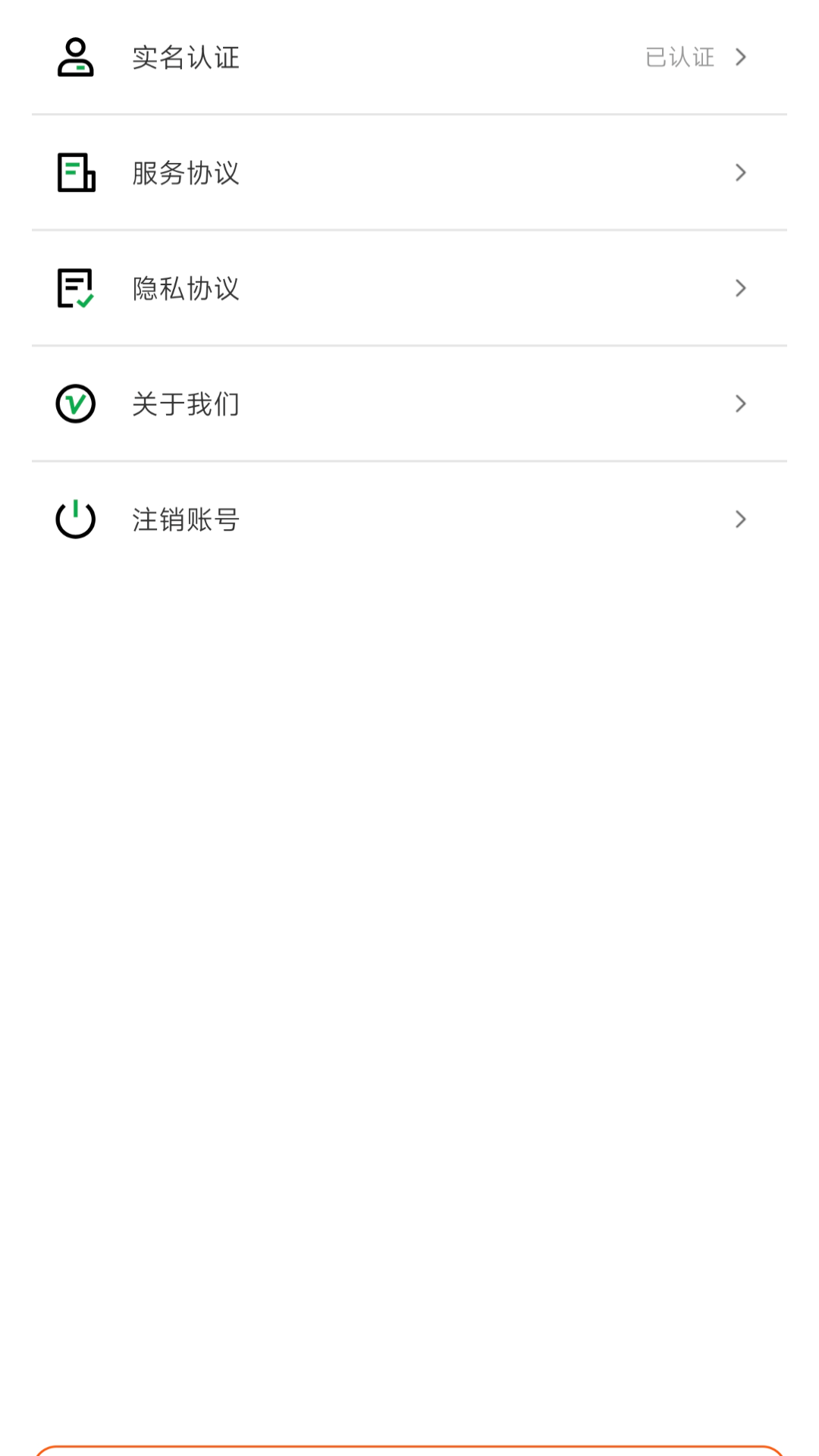Open 实名认证 verification row
The height and width of the screenshot is (1456, 819).
(409, 58)
